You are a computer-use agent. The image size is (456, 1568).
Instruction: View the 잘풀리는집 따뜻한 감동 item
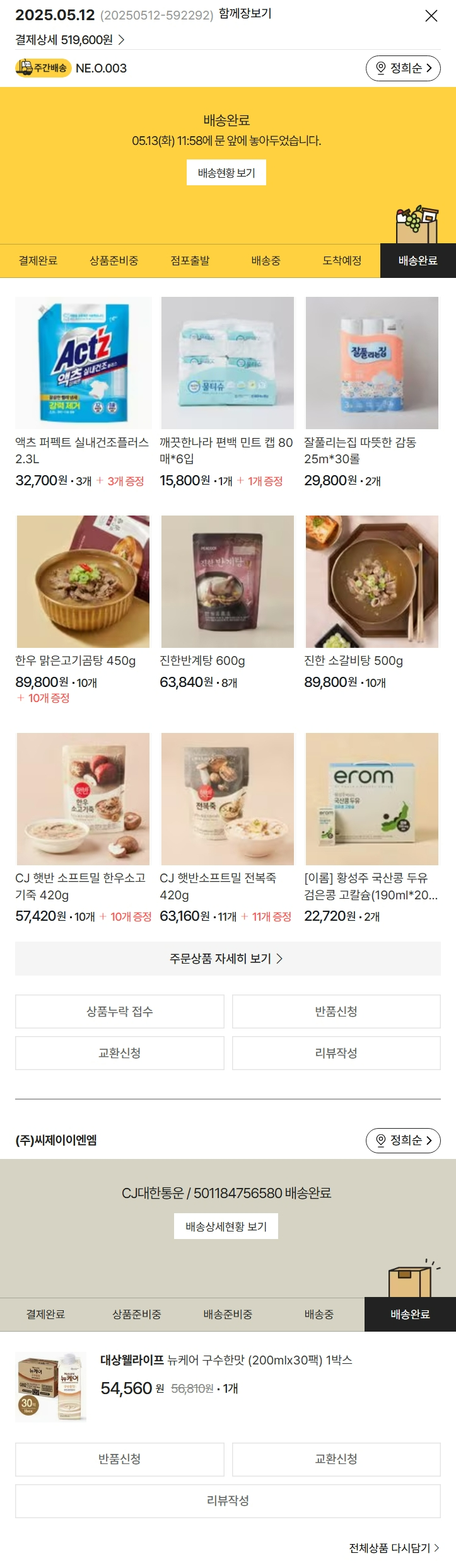tap(371, 364)
